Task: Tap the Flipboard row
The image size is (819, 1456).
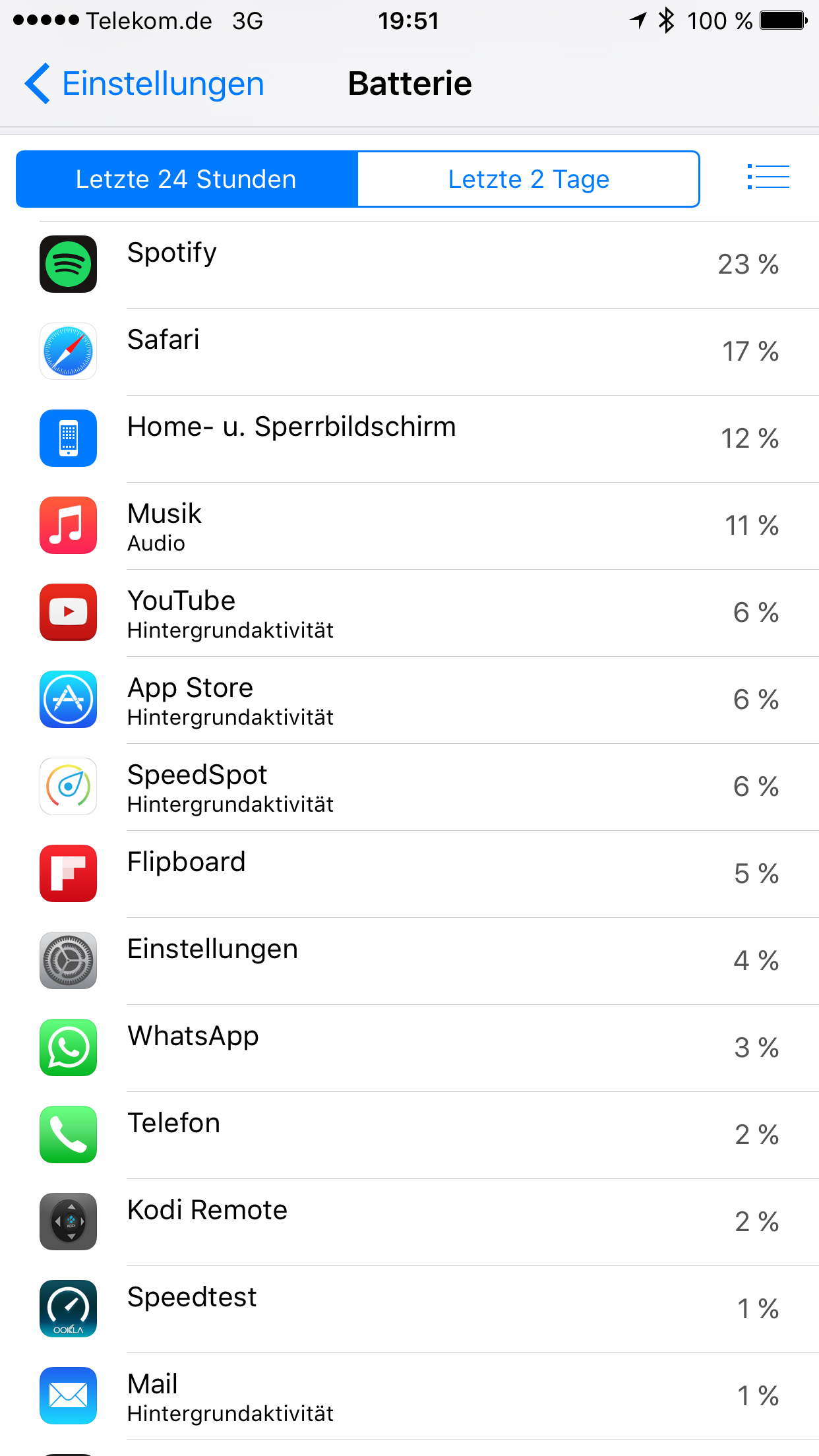Action: (409, 874)
